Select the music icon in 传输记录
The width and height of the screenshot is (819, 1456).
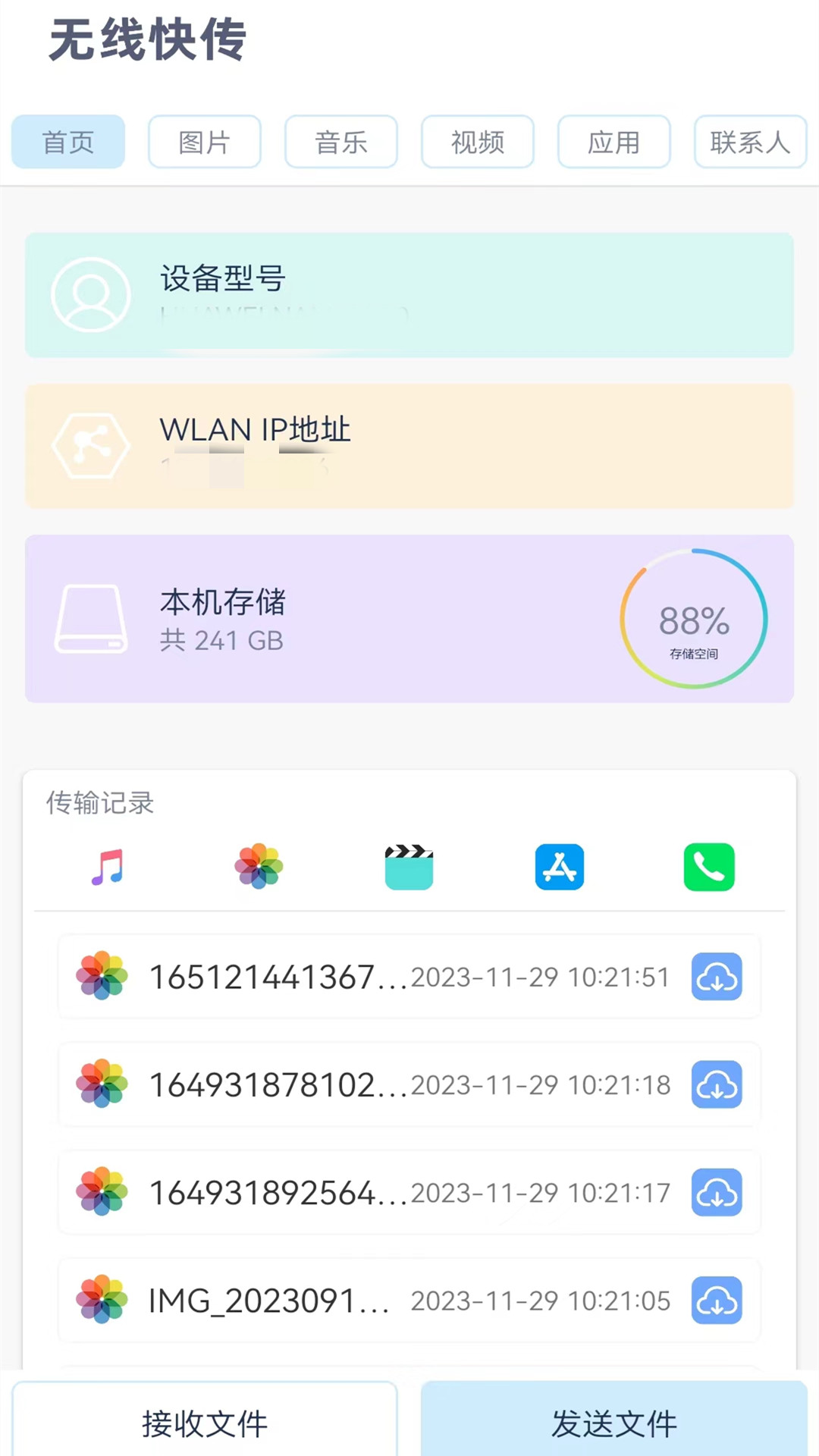tap(105, 868)
